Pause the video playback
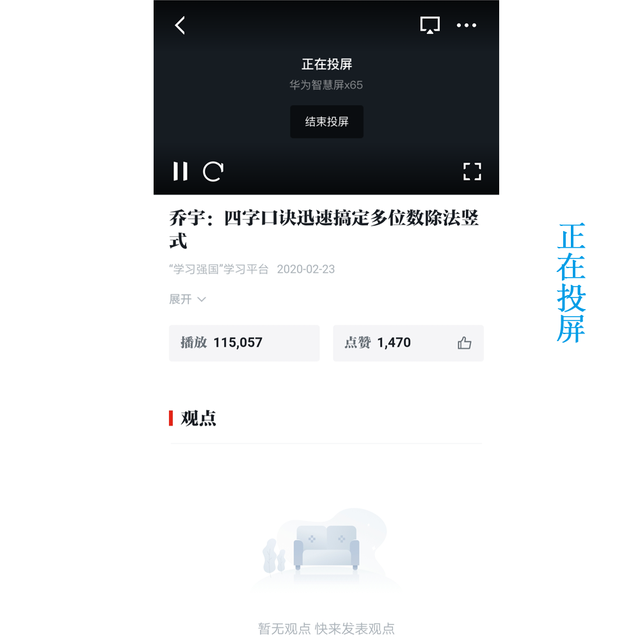This screenshot has height=640, width=640. [180, 172]
